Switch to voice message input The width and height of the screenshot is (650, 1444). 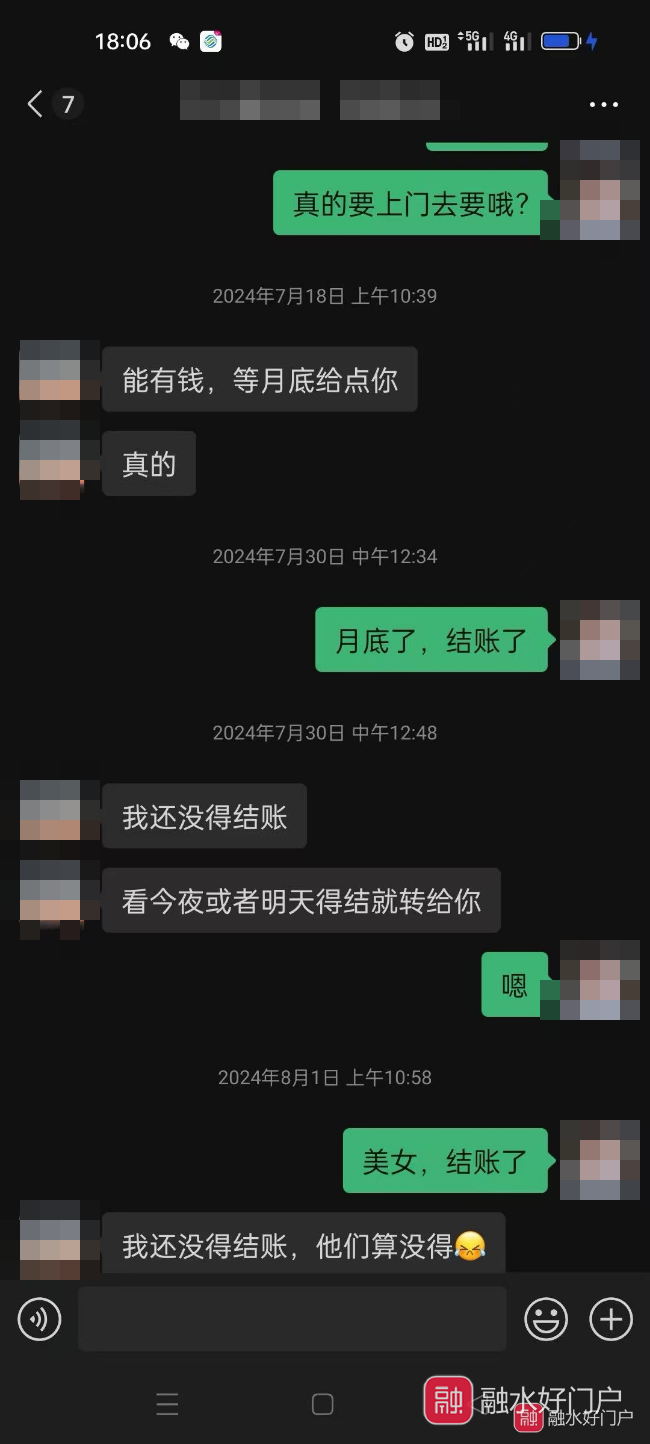(x=40, y=1320)
